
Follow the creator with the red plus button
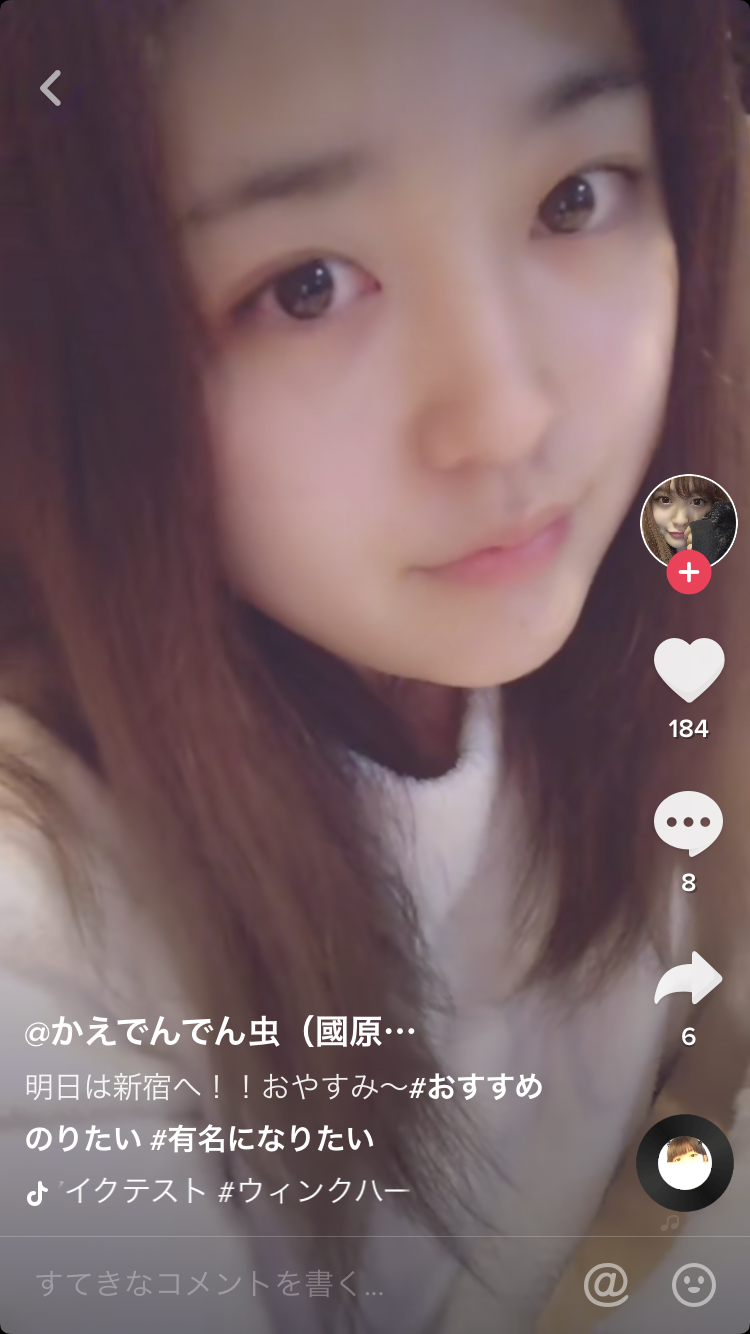pos(688,574)
